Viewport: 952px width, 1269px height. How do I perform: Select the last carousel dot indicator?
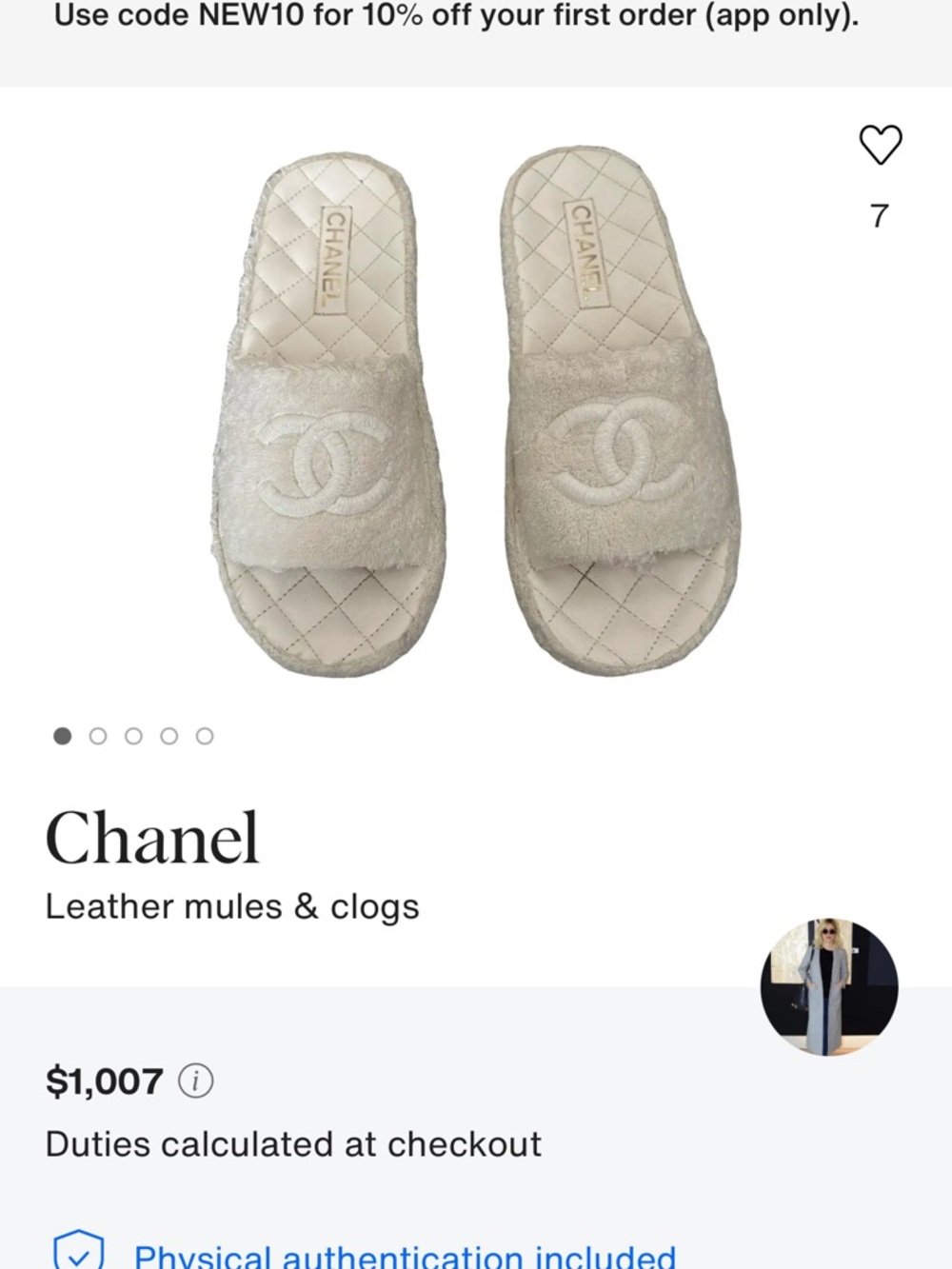pos(204,735)
